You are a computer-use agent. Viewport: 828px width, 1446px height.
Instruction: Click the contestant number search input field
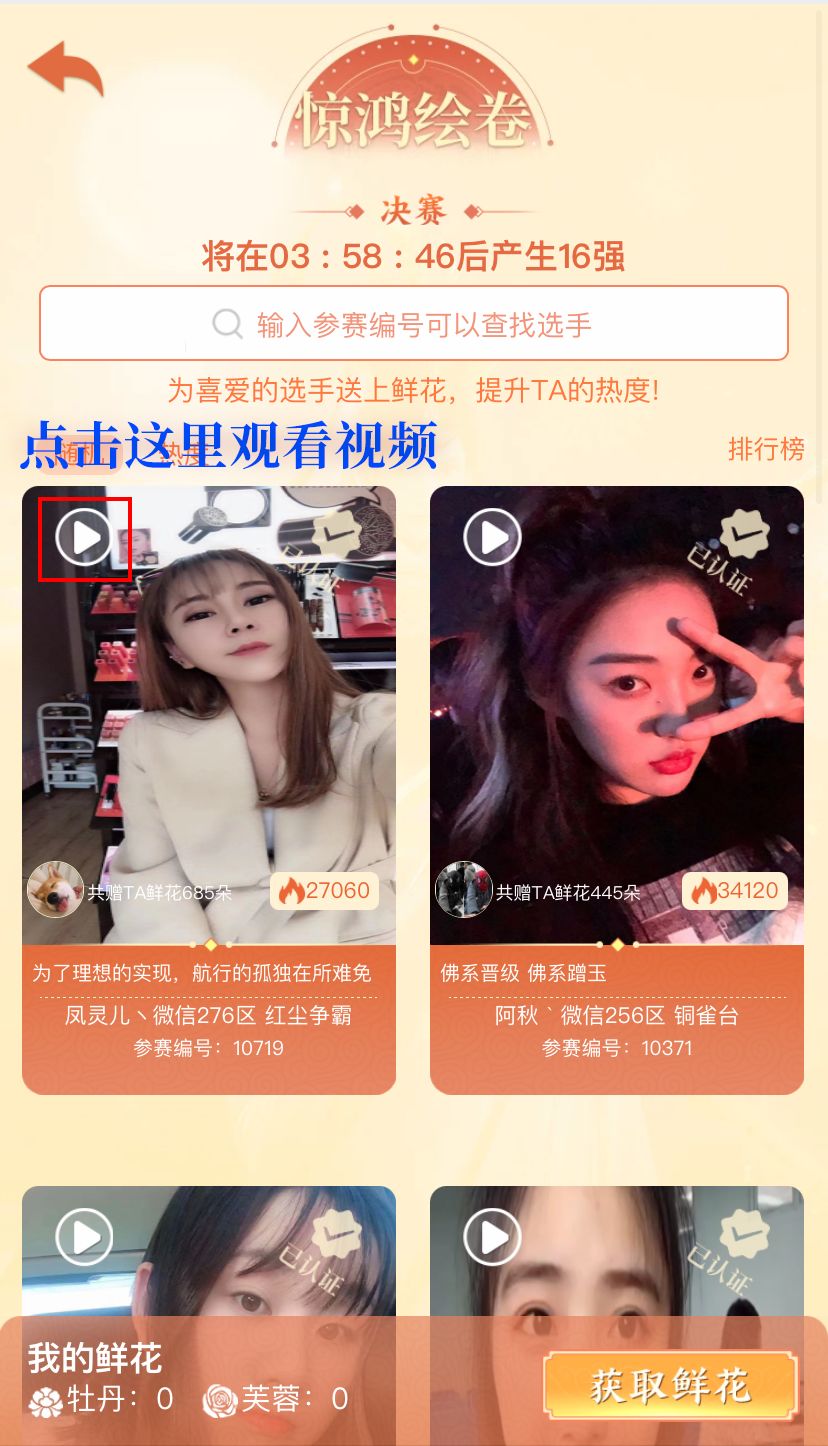tap(413, 322)
